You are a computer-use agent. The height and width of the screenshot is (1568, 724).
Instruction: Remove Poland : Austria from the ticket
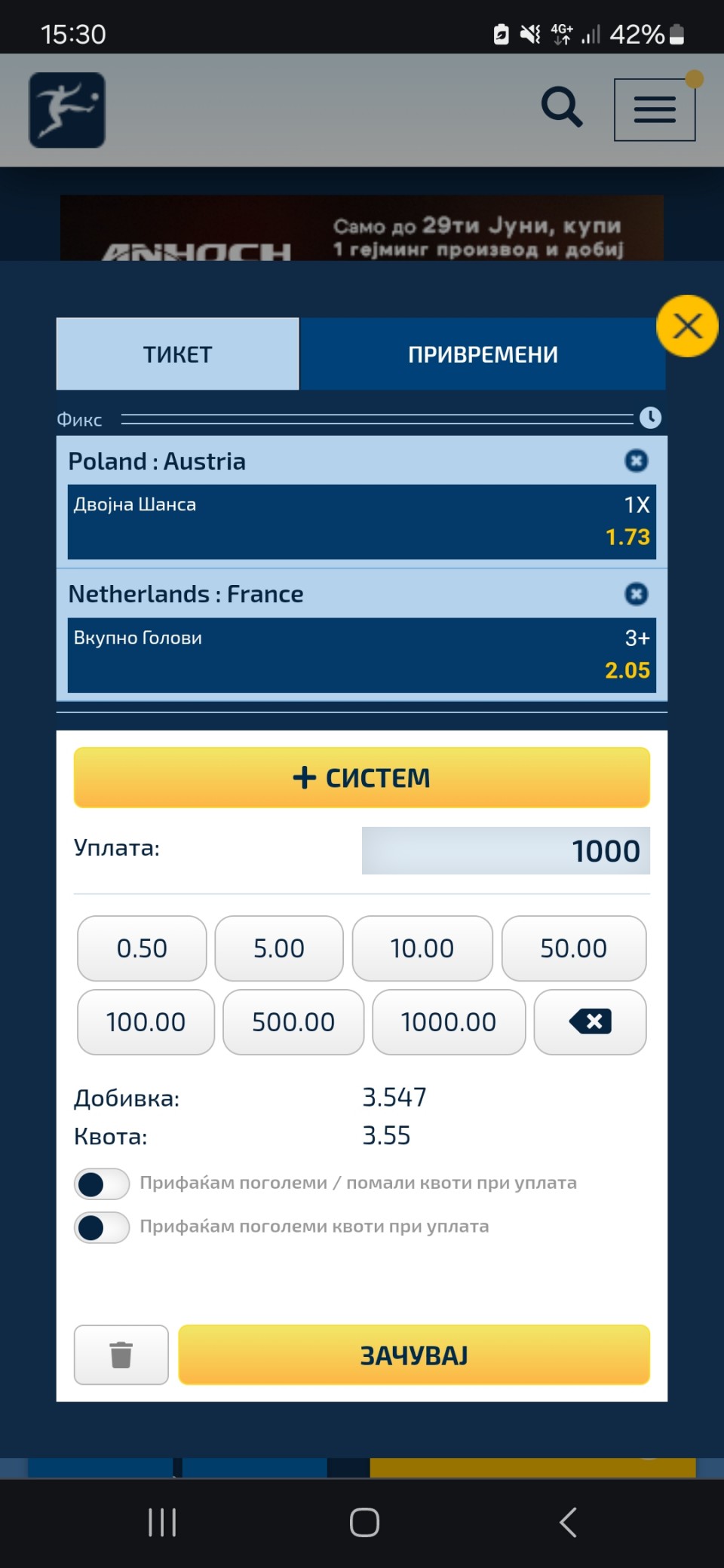click(x=637, y=461)
